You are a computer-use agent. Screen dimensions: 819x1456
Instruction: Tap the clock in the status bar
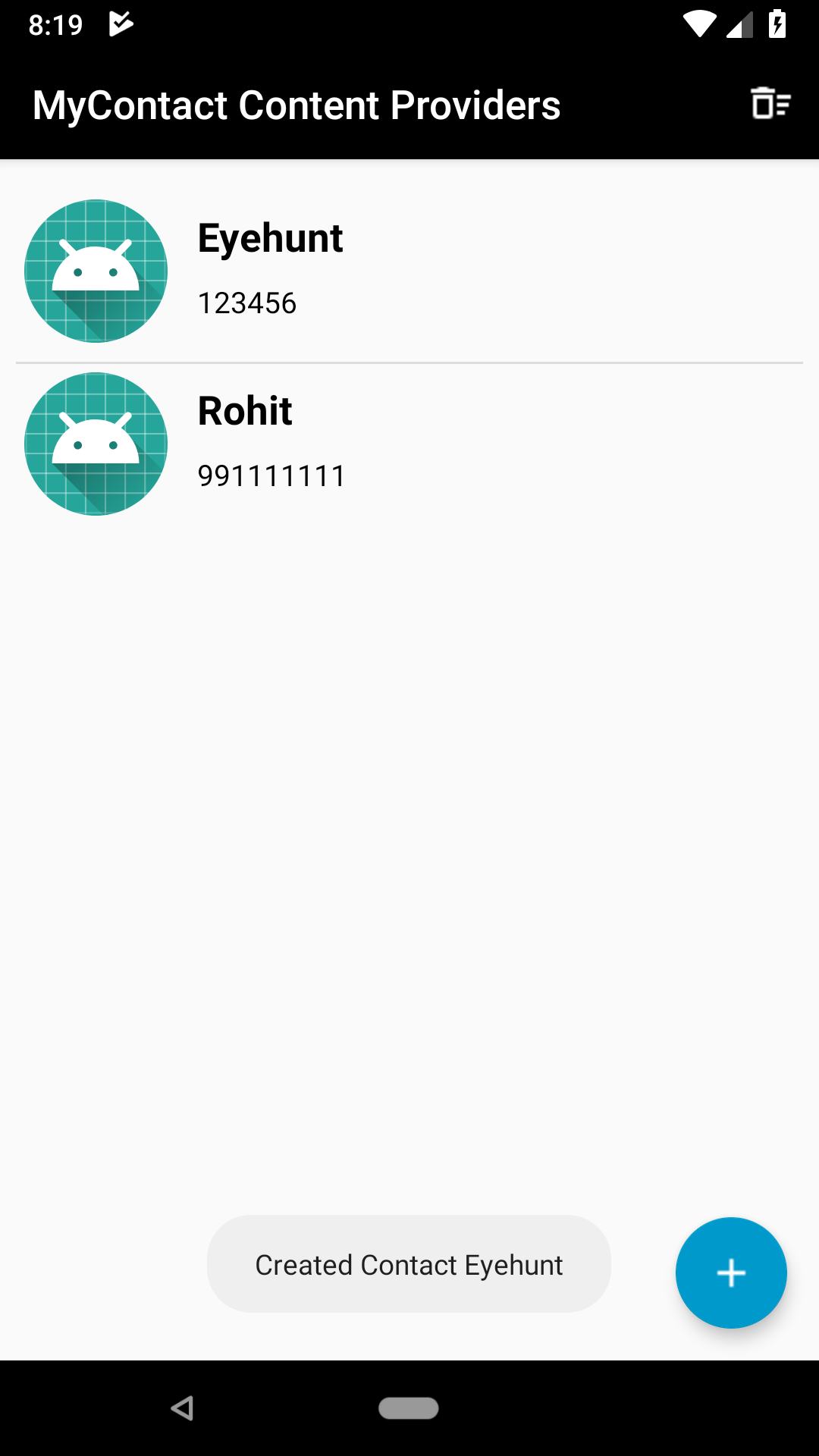point(55,23)
